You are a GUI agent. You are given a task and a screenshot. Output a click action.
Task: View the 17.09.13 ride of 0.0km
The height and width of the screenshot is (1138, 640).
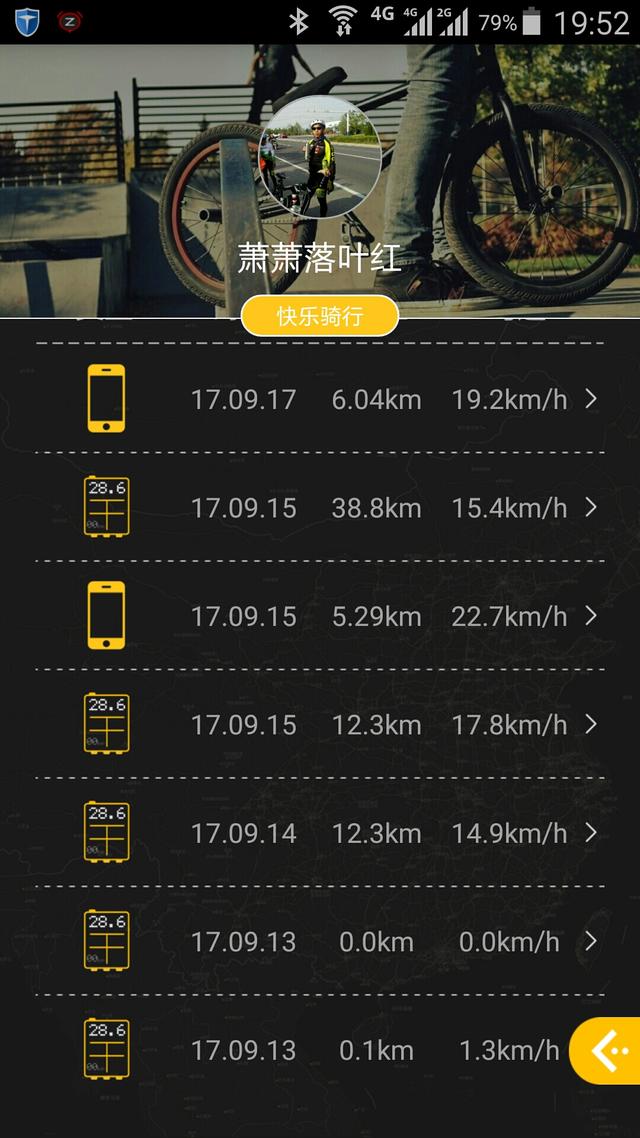320,941
